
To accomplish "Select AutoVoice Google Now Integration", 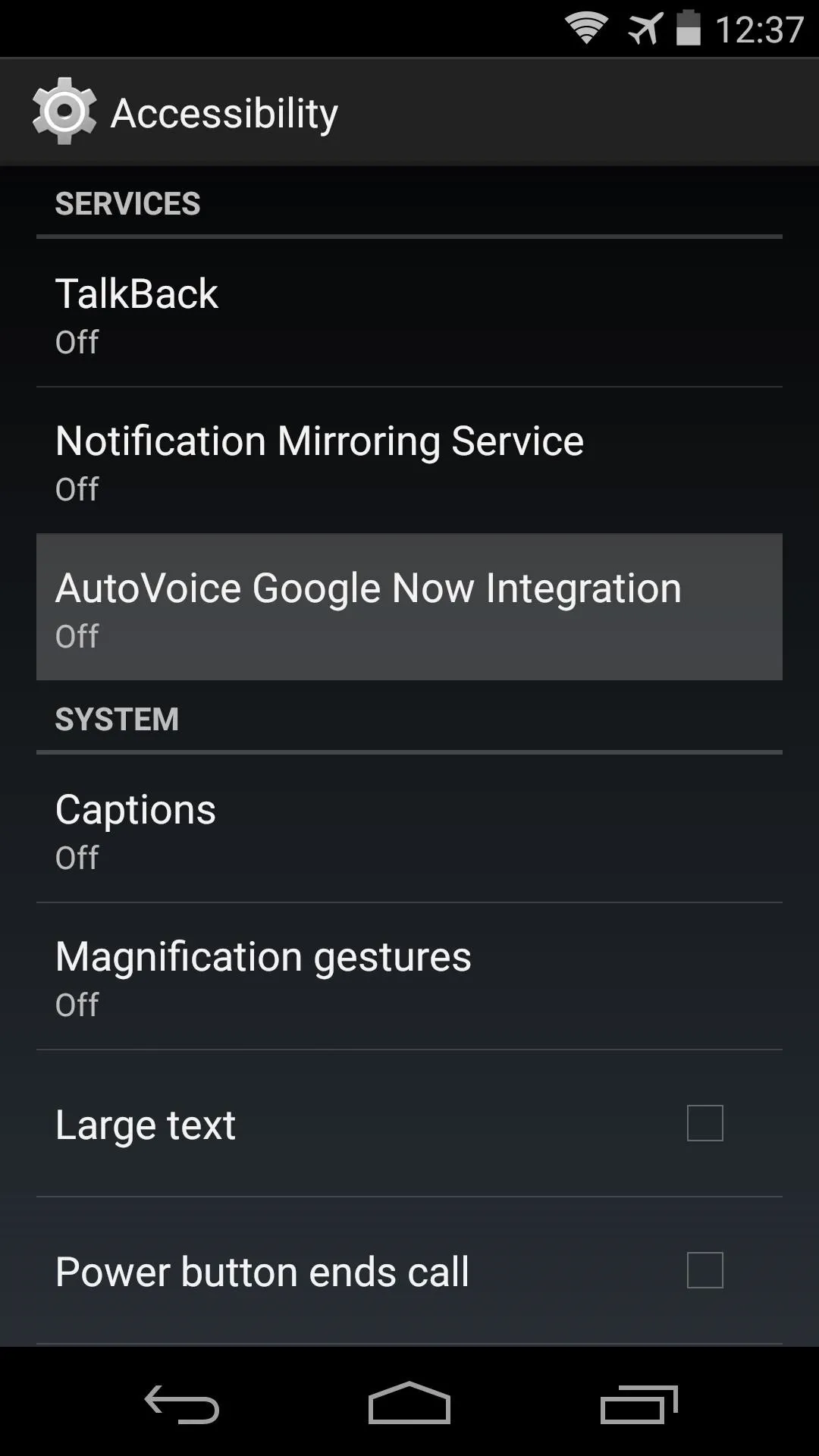I will (409, 607).
